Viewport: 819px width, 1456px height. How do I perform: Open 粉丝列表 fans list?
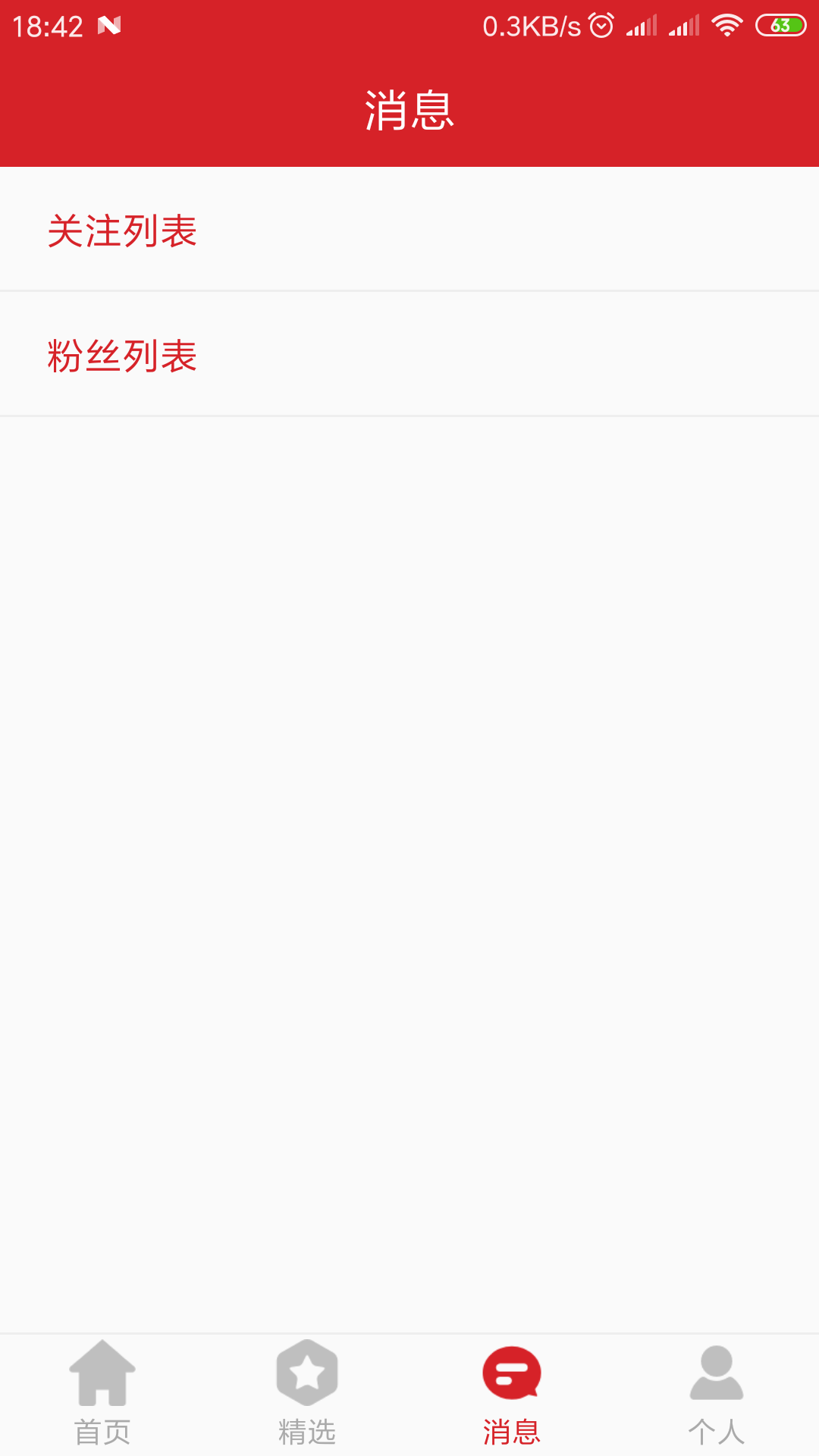(121, 356)
